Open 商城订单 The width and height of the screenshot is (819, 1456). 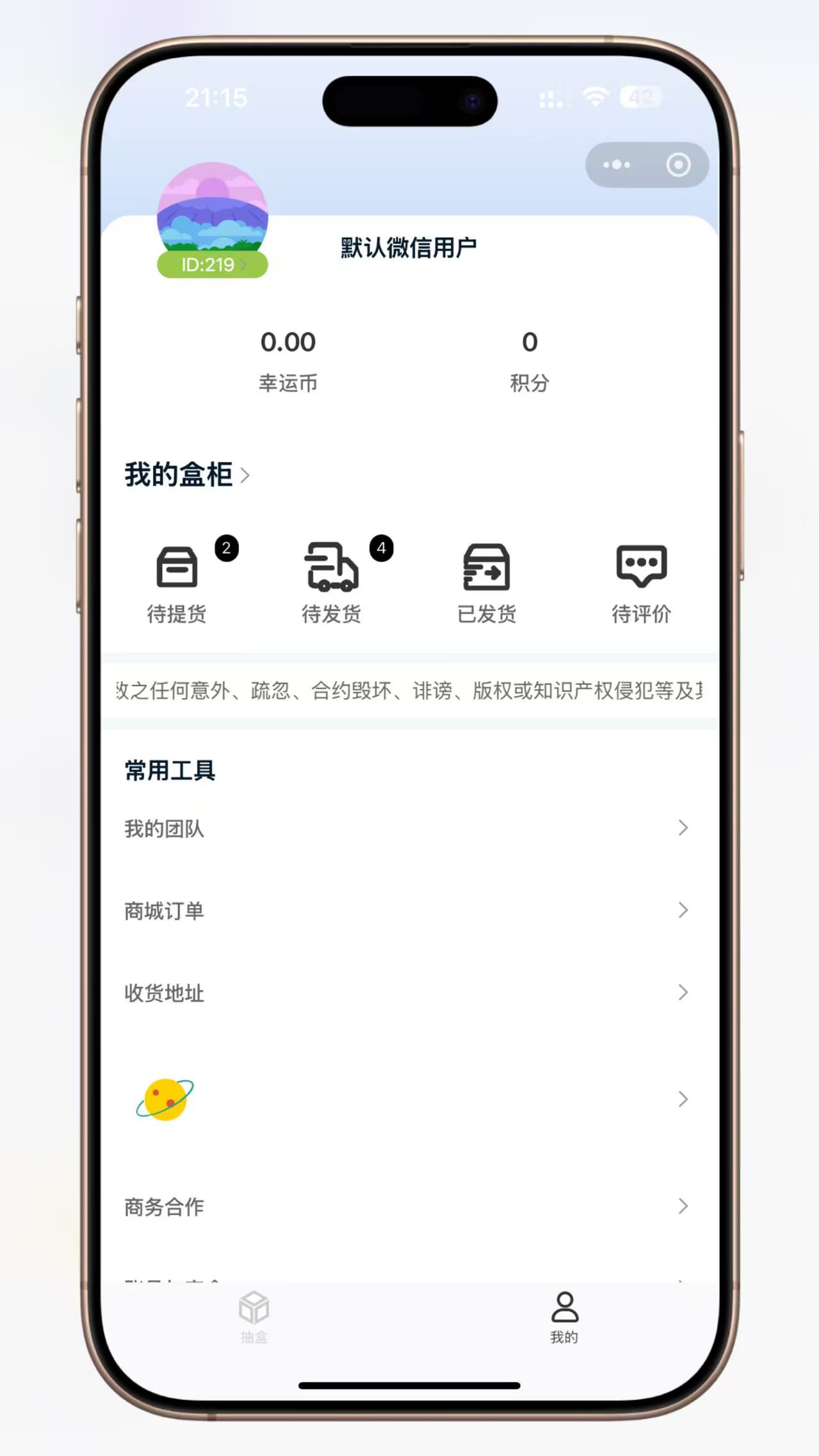click(x=409, y=910)
